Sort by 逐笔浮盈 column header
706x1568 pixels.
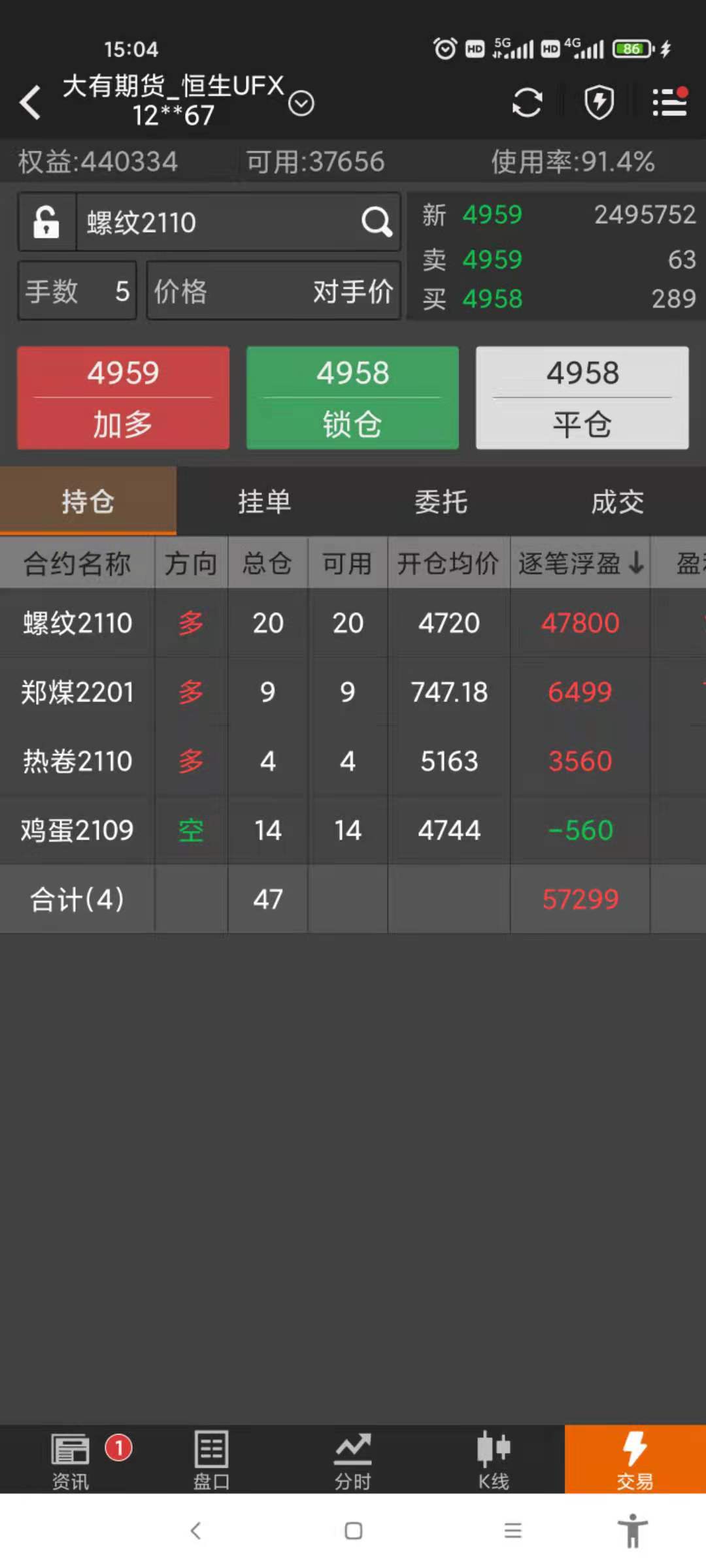point(580,563)
